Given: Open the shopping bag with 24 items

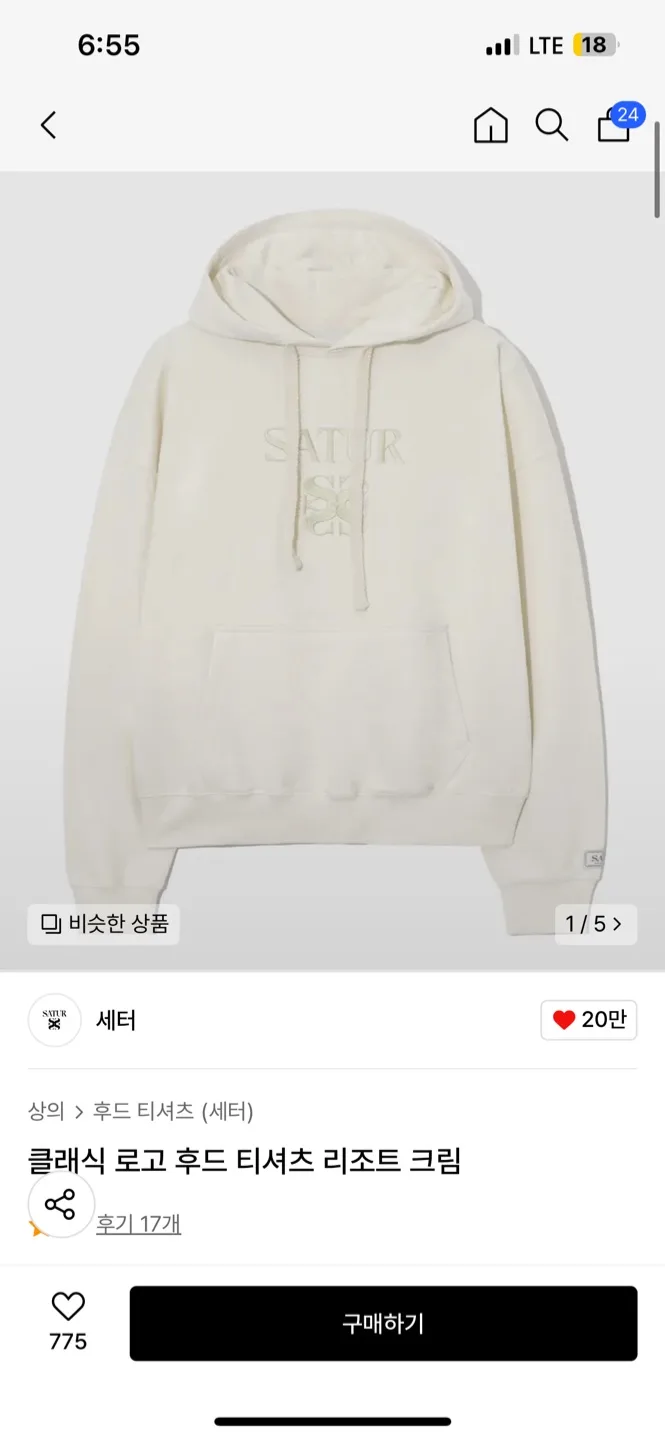Looking at the screenshot, I should (x=614, y=126).
